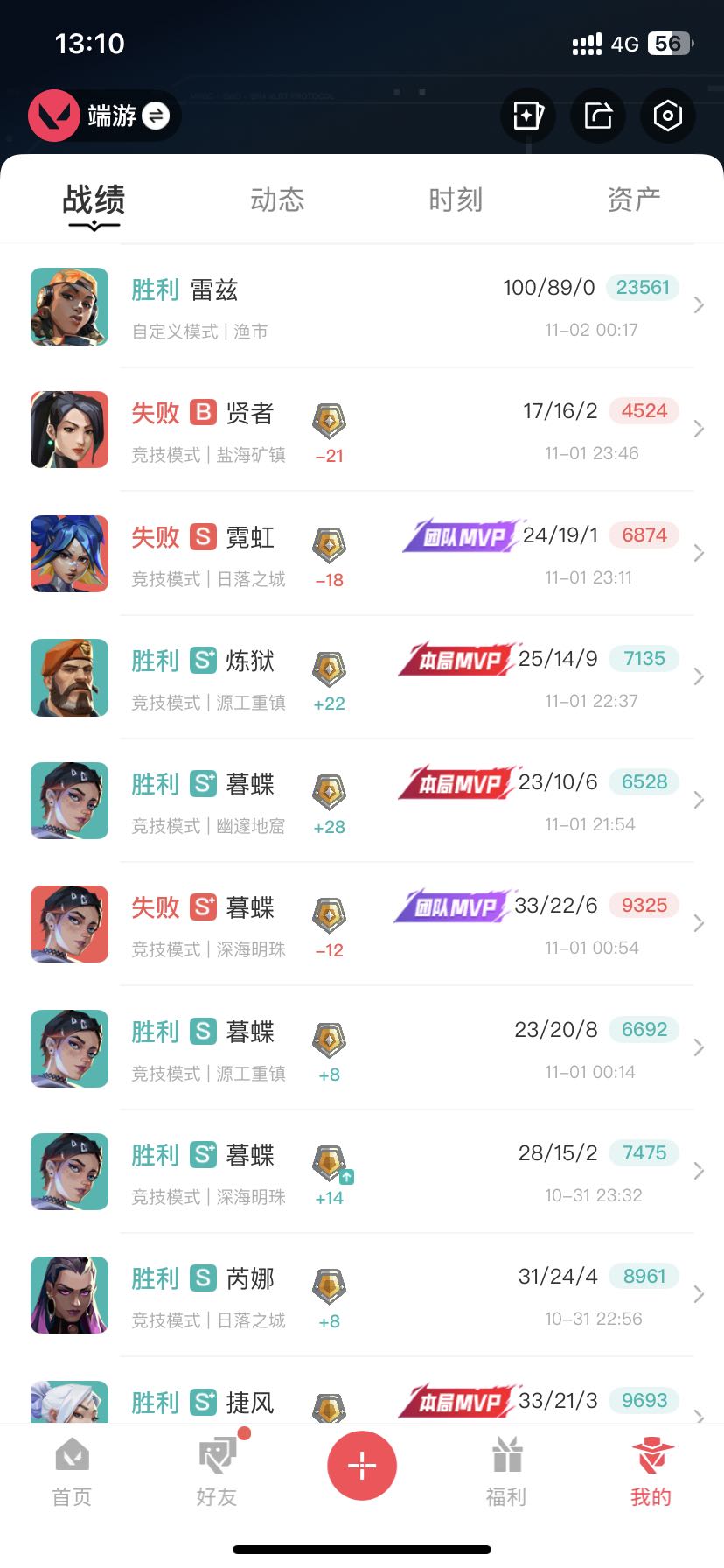Share the match record page
This screenshot has height=1568, width=724.
[x=598, y=115]
